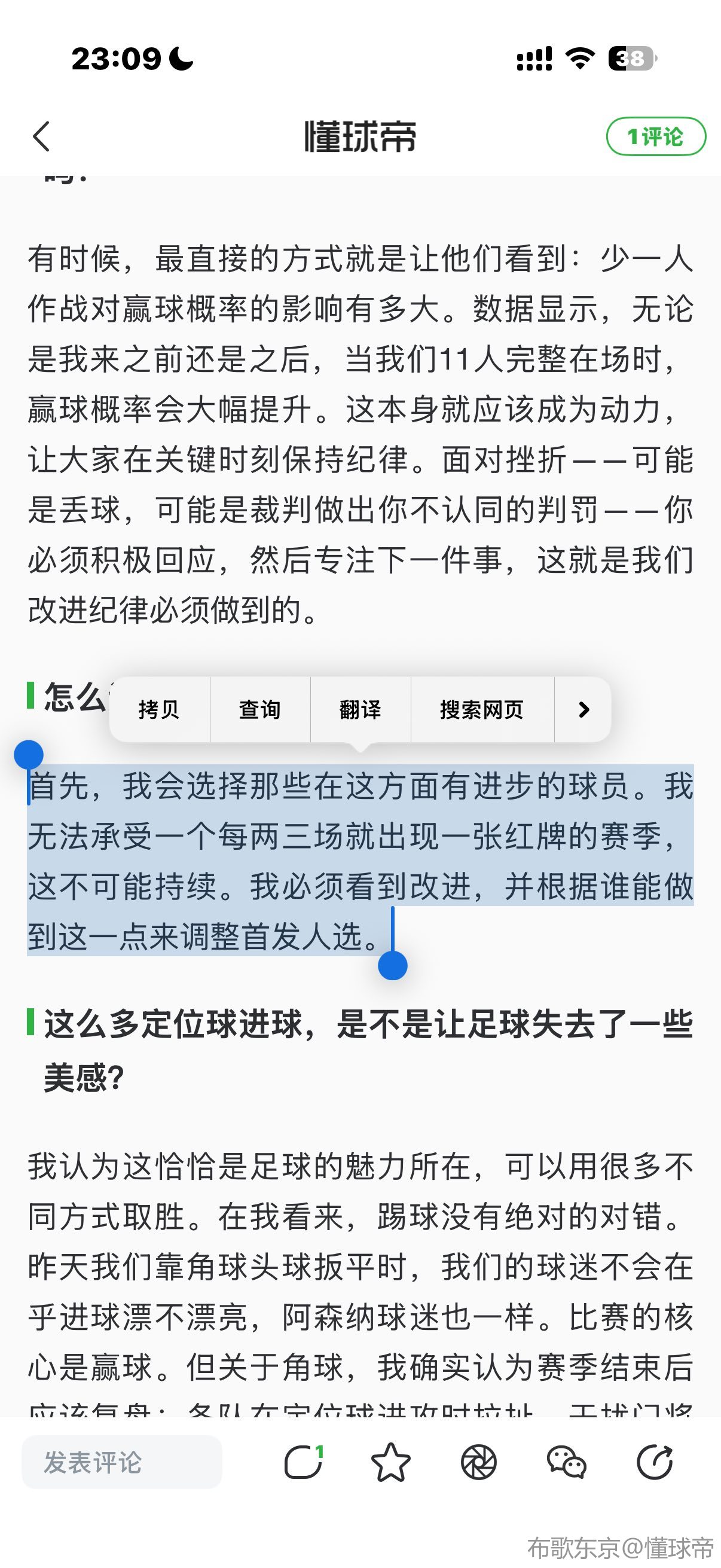
Task: Favorite this article with the star icon
Action: coord(390,1462)
